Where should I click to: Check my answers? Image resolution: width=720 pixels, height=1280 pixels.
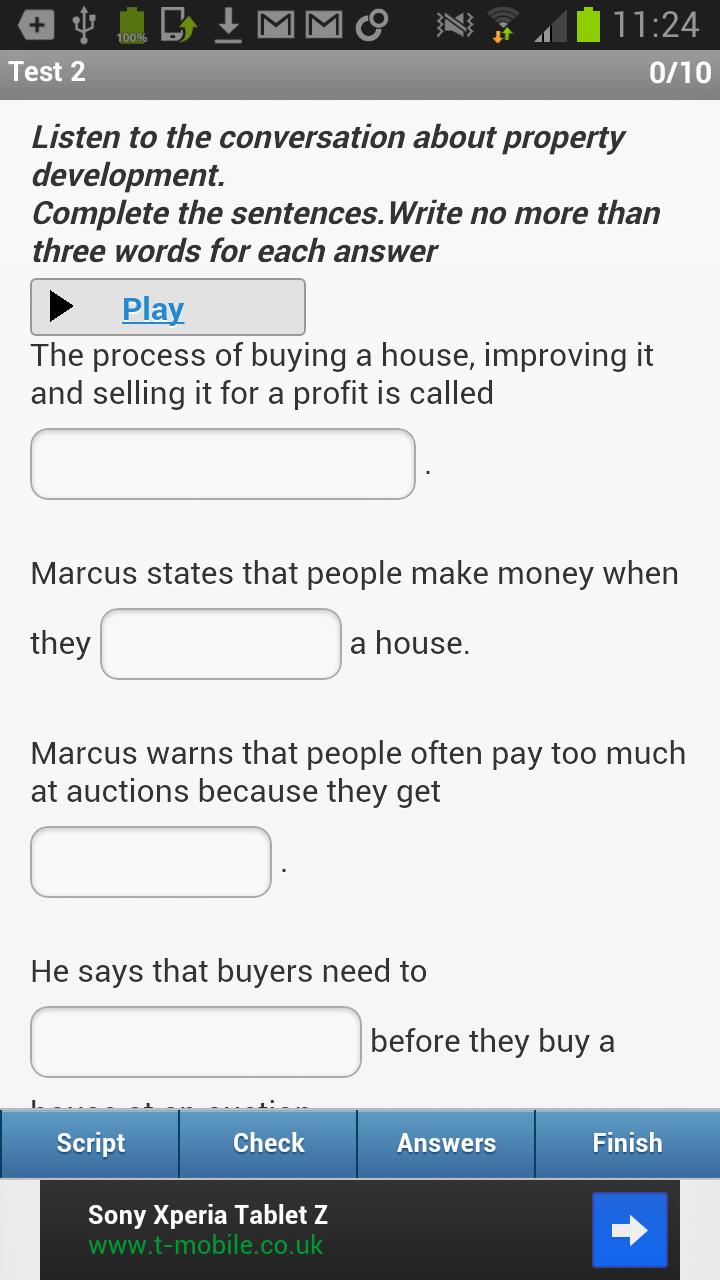pyautogui.click(x=268, y=1143)
